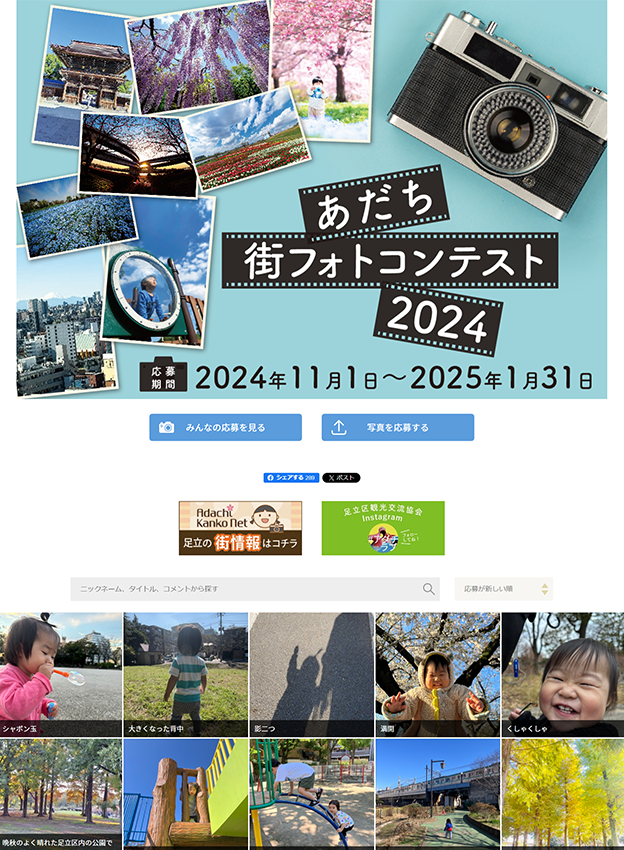
Task: View the 影二つ shadow photo
Action: [x=311, y=674]
